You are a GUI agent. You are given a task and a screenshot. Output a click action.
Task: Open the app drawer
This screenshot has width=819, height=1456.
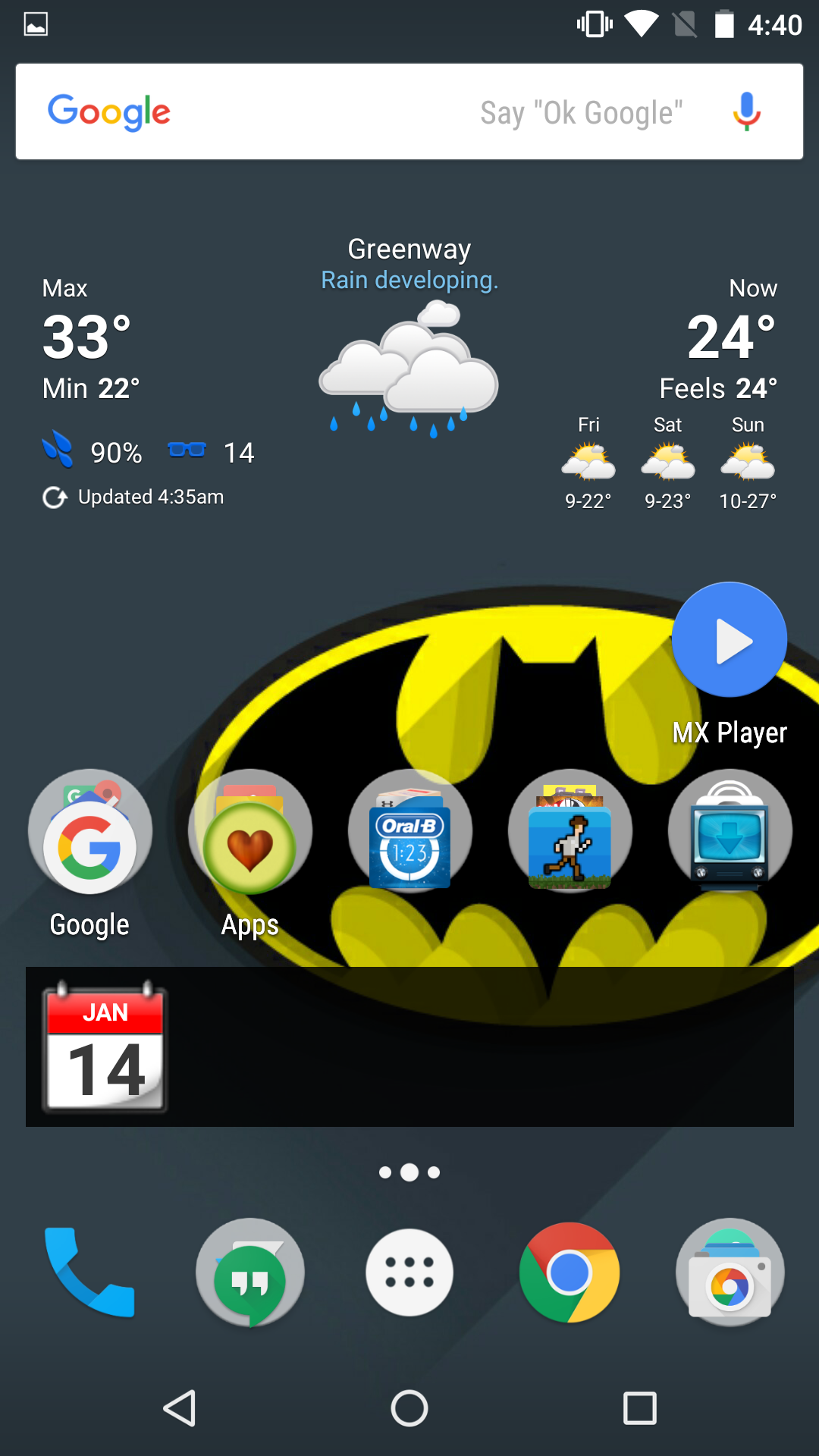pos(409,1272)
